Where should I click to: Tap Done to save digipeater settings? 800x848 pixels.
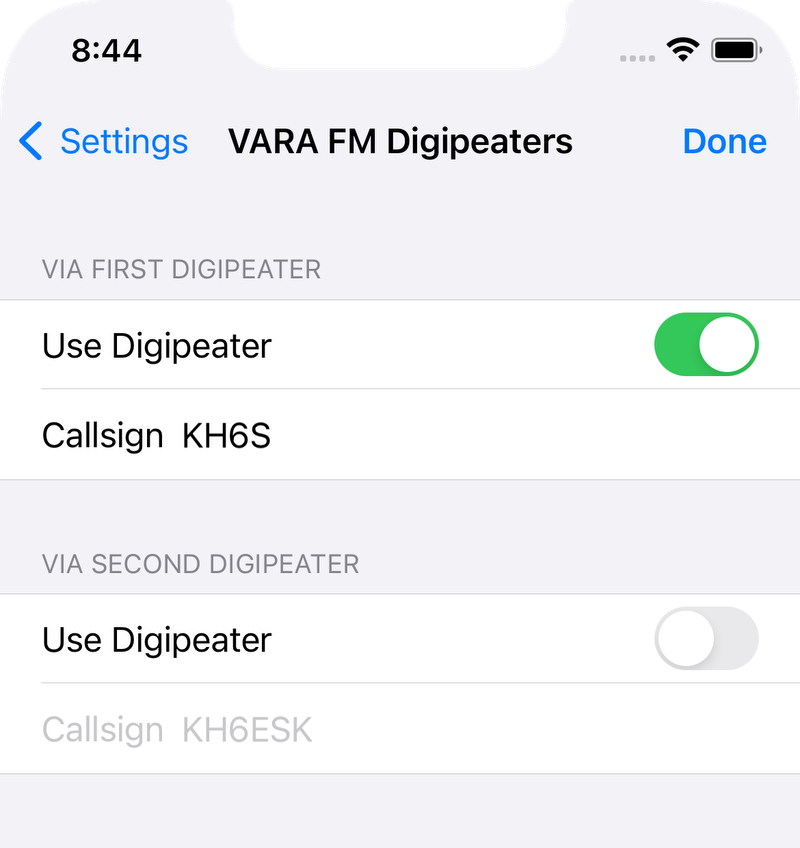[x=725, y=141]
